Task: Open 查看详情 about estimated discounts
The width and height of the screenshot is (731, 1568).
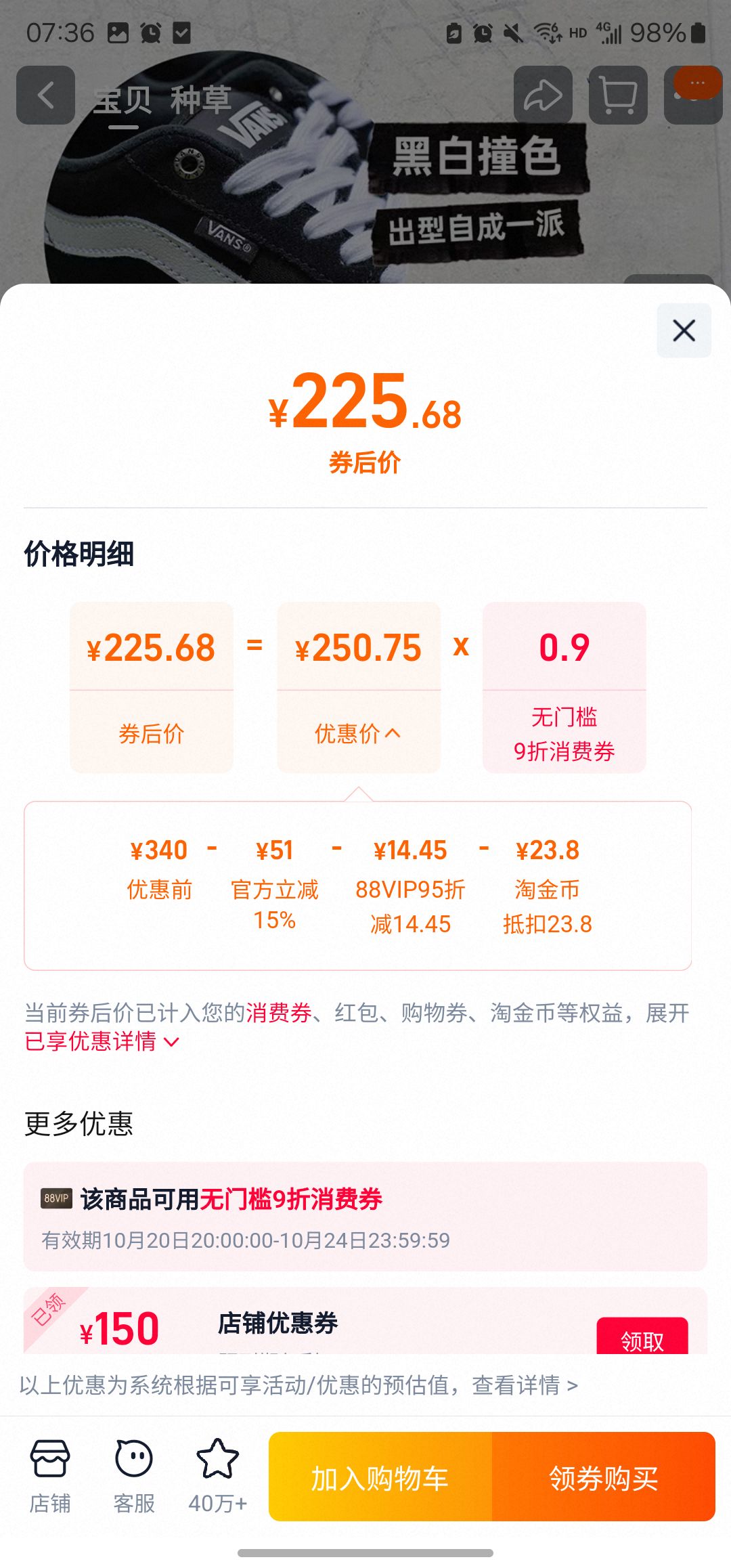Action: coord(525,1385)
